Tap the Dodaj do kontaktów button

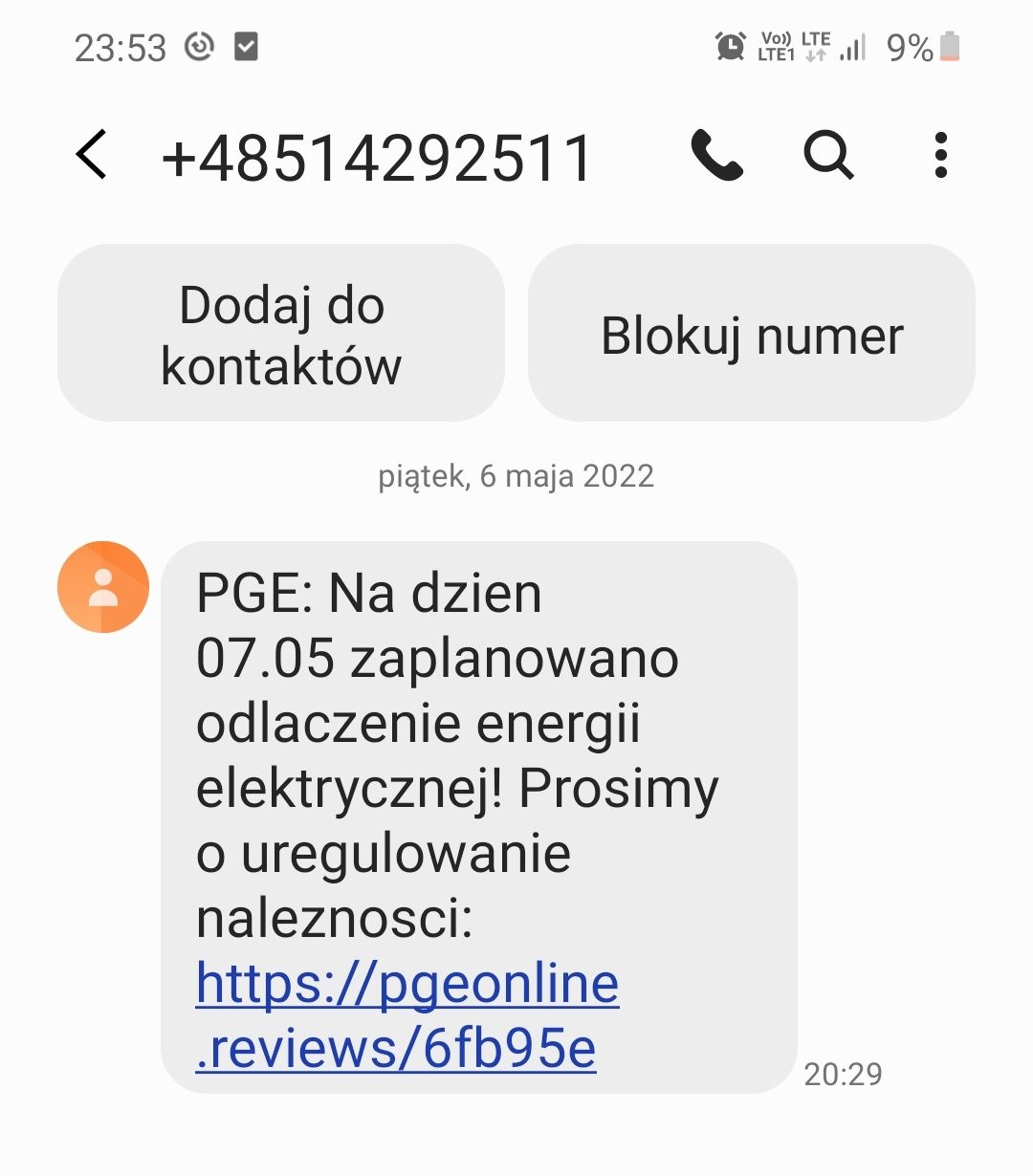(281, 332)
